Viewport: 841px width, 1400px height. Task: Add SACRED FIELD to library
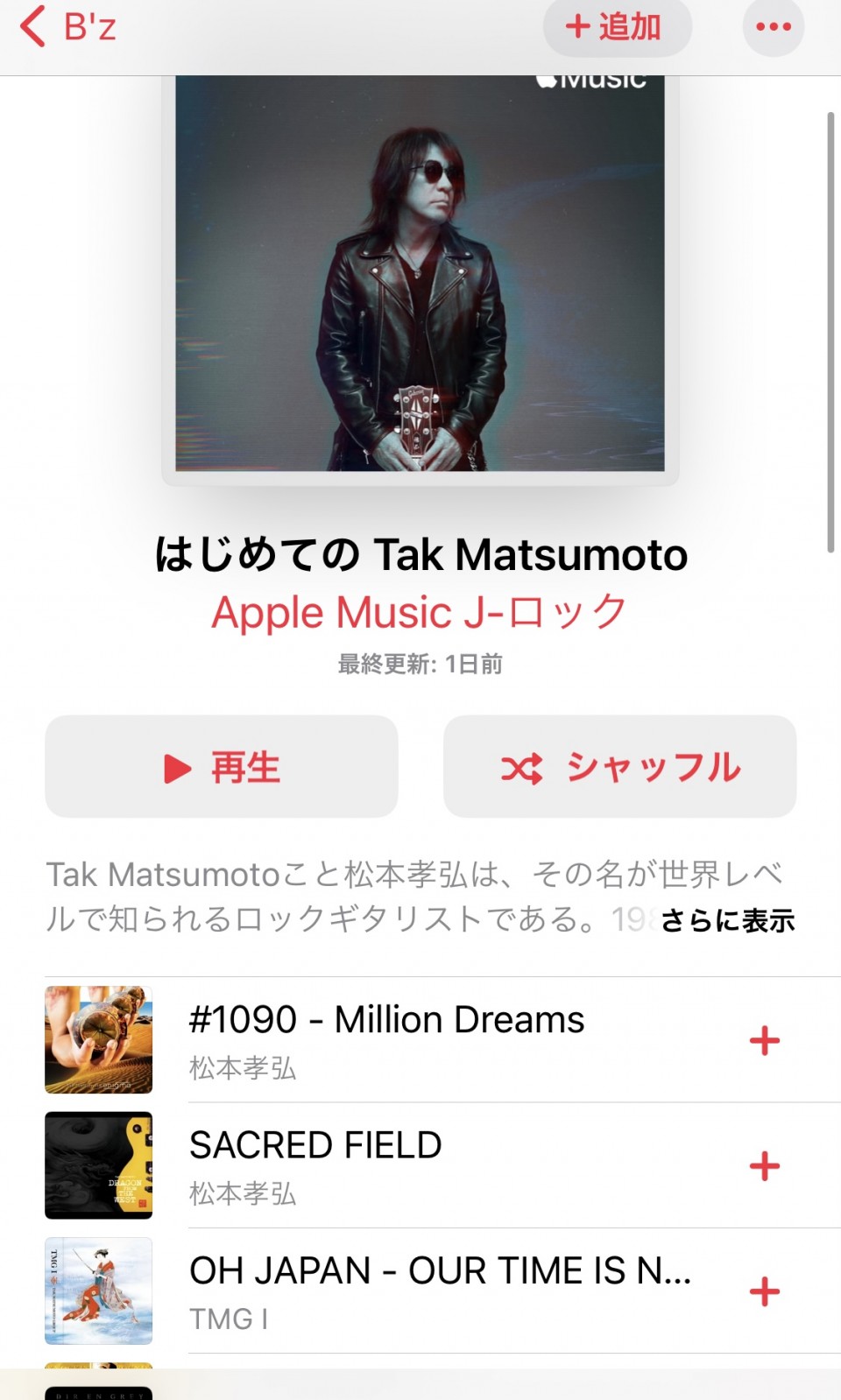point(764,1165)
